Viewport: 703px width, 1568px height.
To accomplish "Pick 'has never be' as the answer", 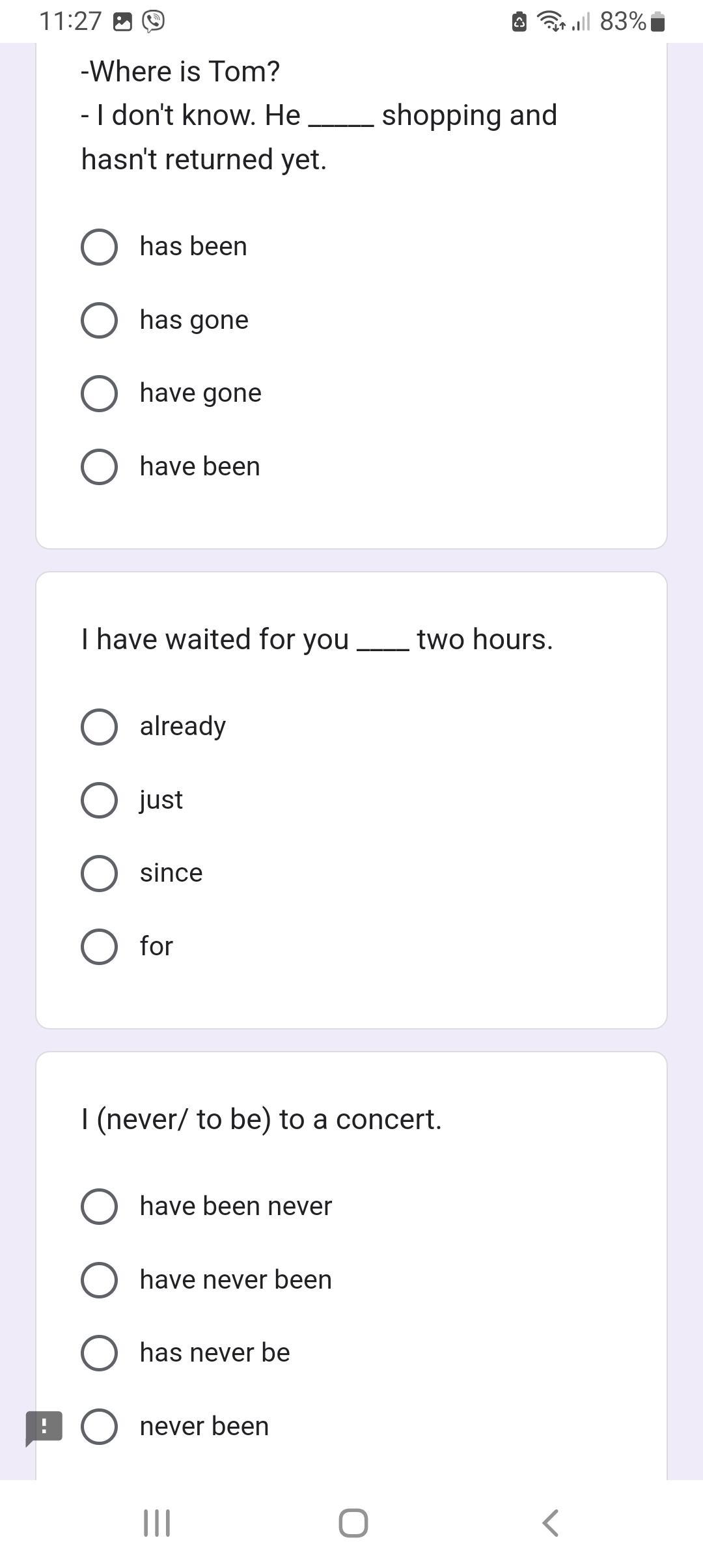I will pos(99,1353).
